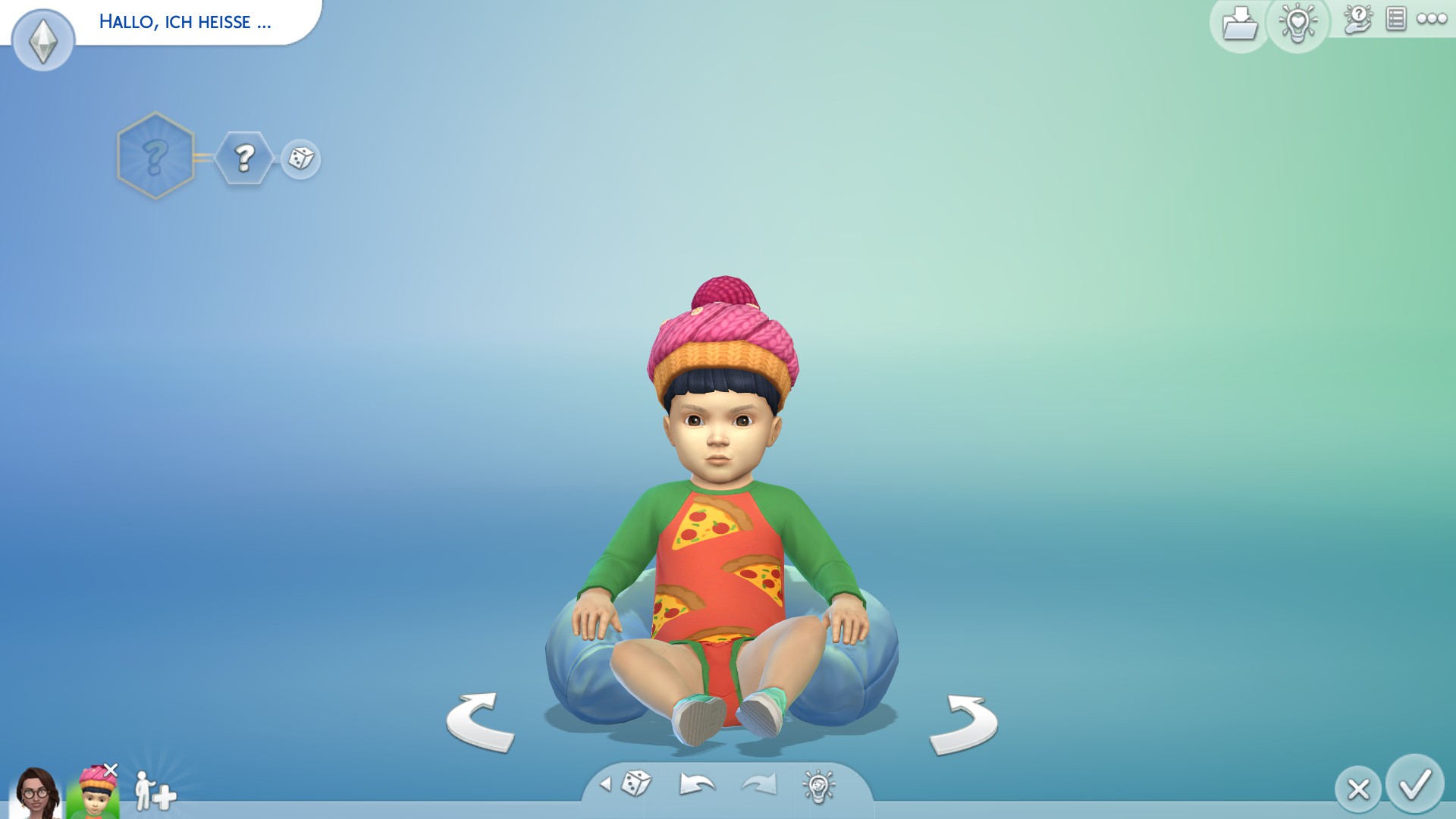The height and width of the screenshot is (819, 1456).
Task: Add a new Sim to the household
Action: pos(155,791)
